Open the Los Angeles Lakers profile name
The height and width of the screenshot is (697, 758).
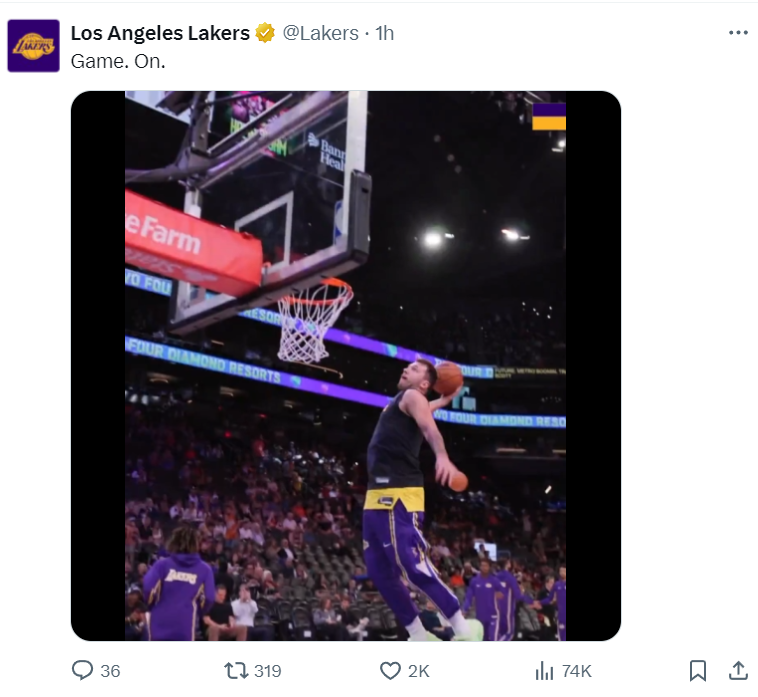(160, 33)
